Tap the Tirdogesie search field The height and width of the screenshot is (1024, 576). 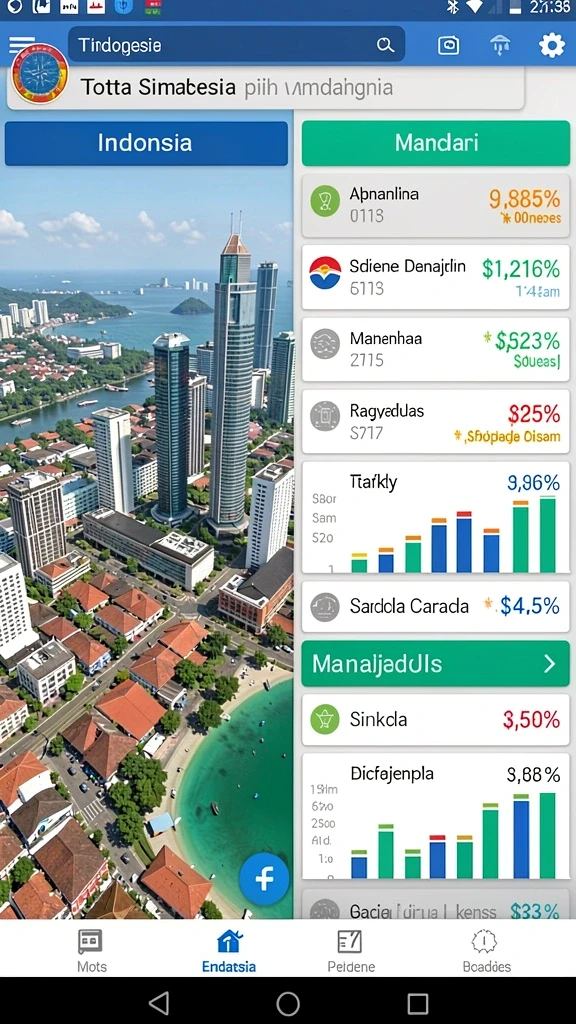tap(236, 44)
